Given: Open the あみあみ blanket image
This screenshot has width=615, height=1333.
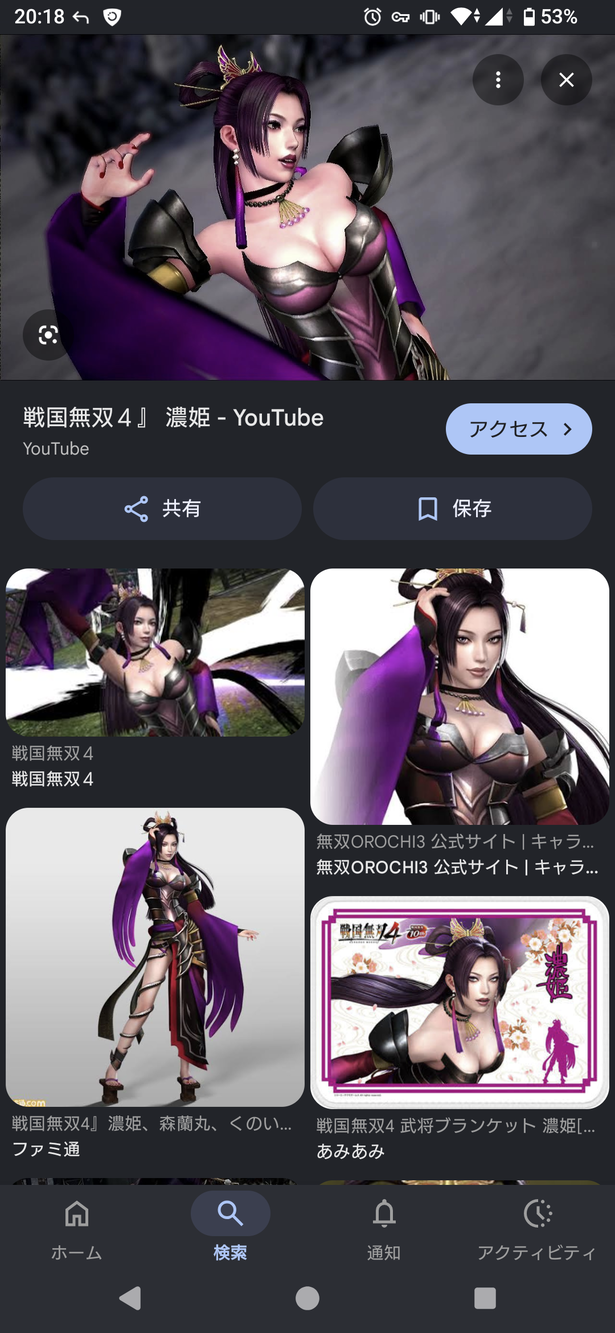Looking at the screenshot, I should [x=459, y=1002].
